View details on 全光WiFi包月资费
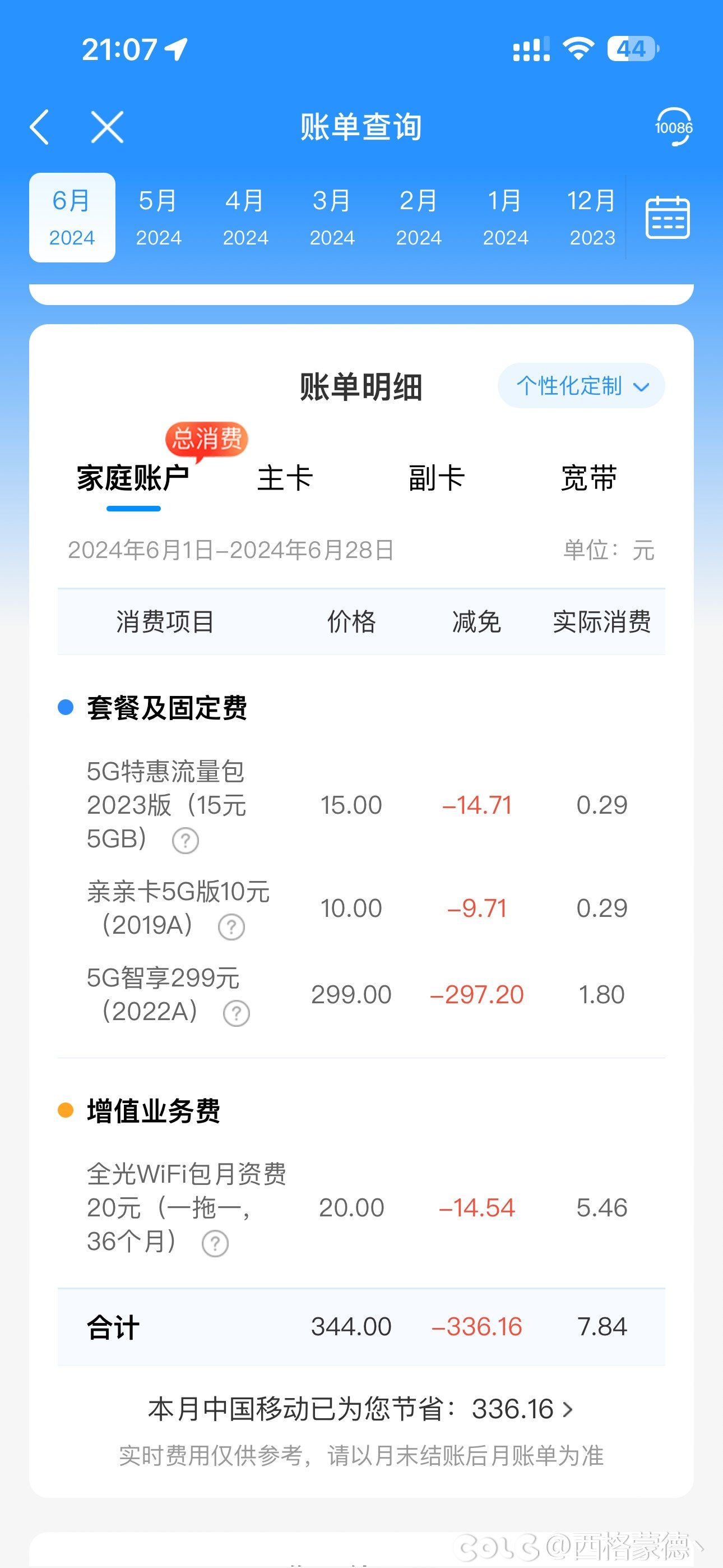This screenshot has height=1568, width=723. pyautogui.click(x=215, y=1243)
